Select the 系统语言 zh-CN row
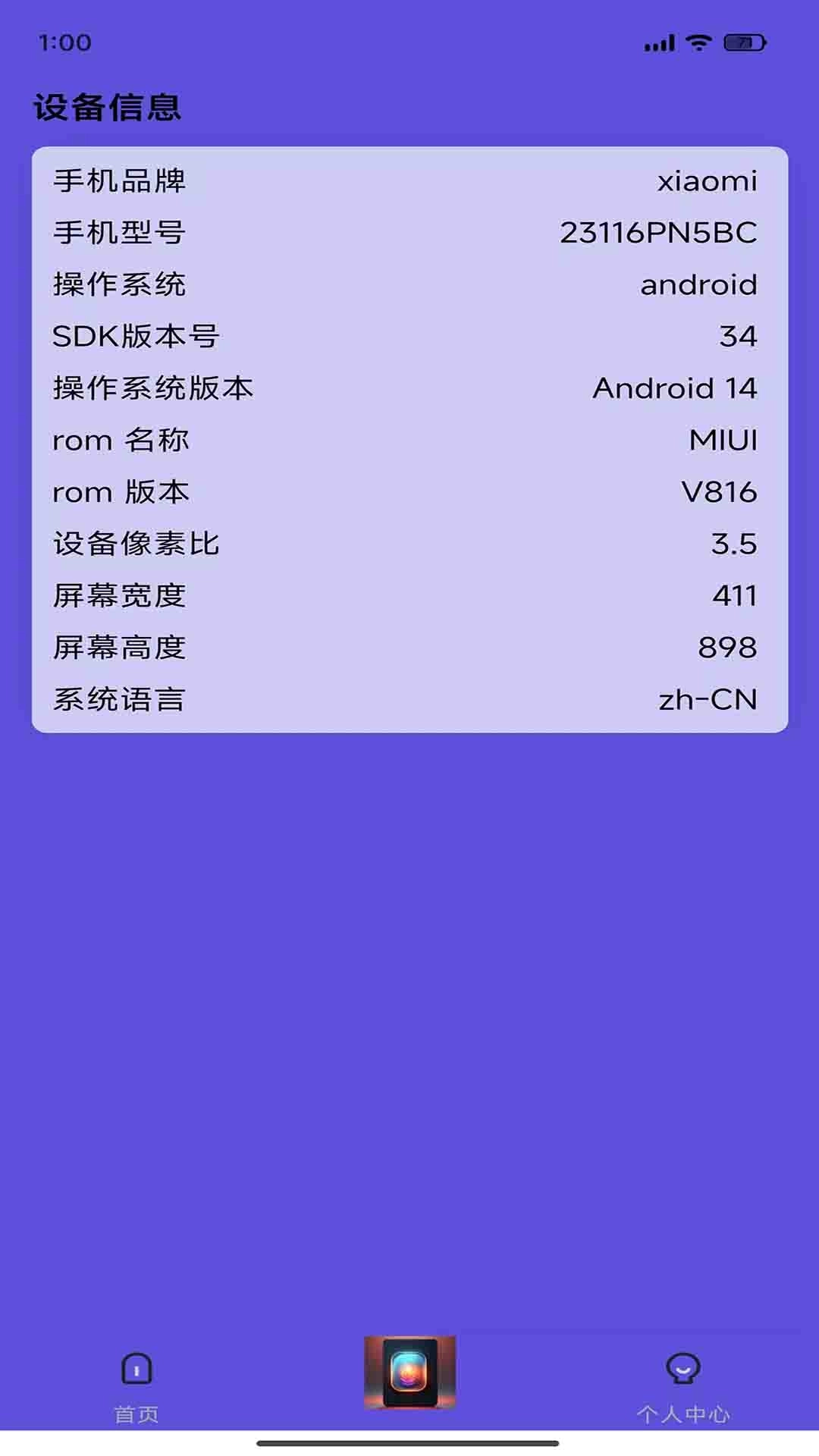This screenshot has height=1456, width=819. point(708,699)
